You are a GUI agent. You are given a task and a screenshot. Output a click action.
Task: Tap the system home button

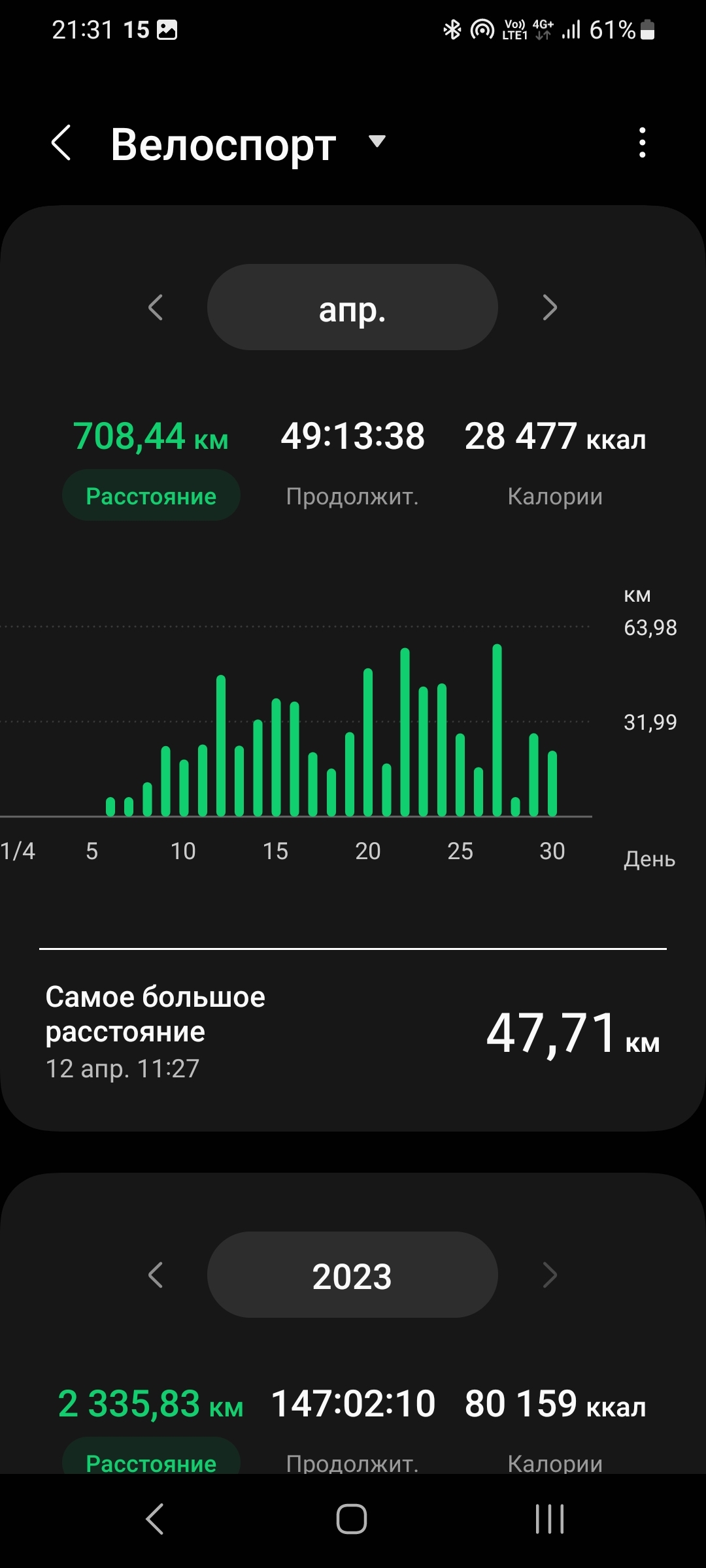click(352, 1519)
